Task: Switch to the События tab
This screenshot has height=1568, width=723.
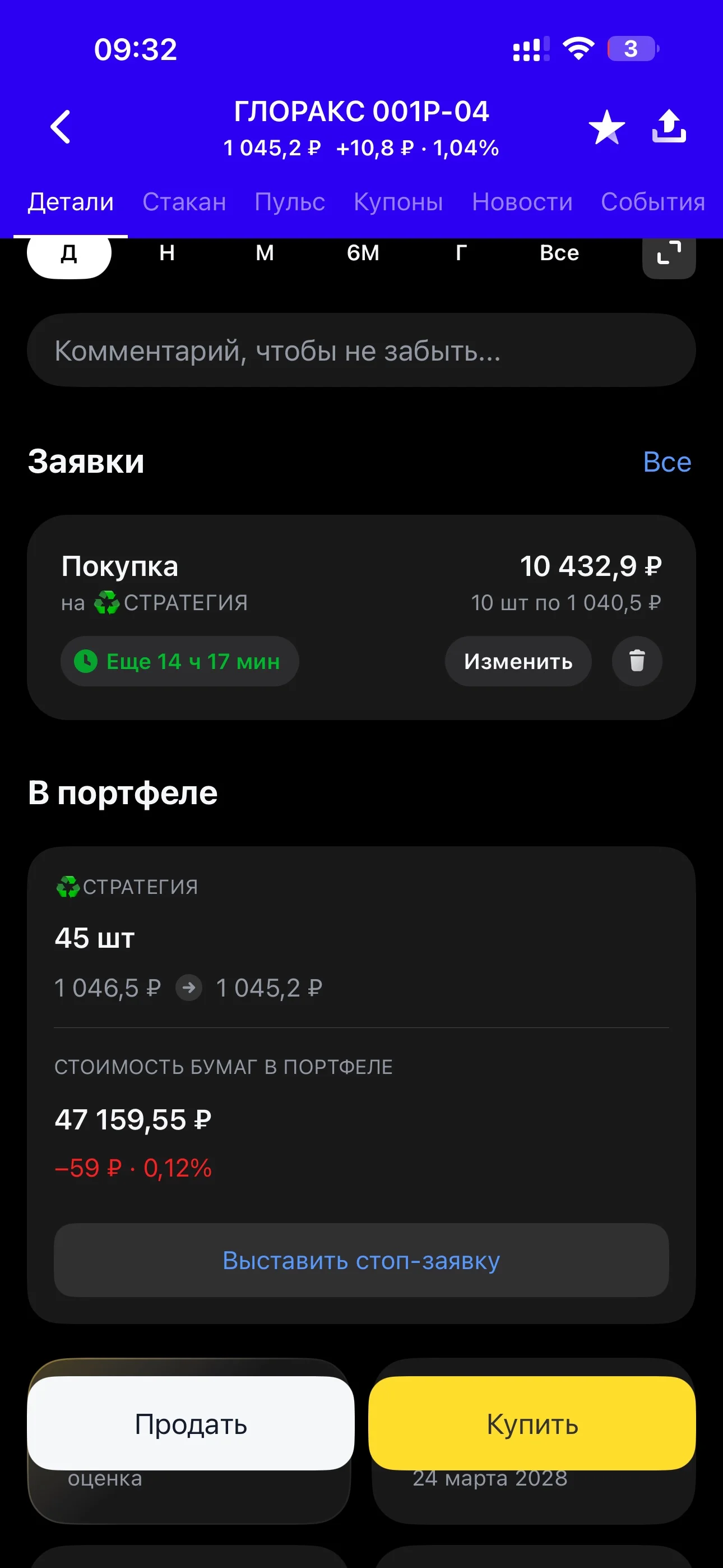Action: [653, 202]
